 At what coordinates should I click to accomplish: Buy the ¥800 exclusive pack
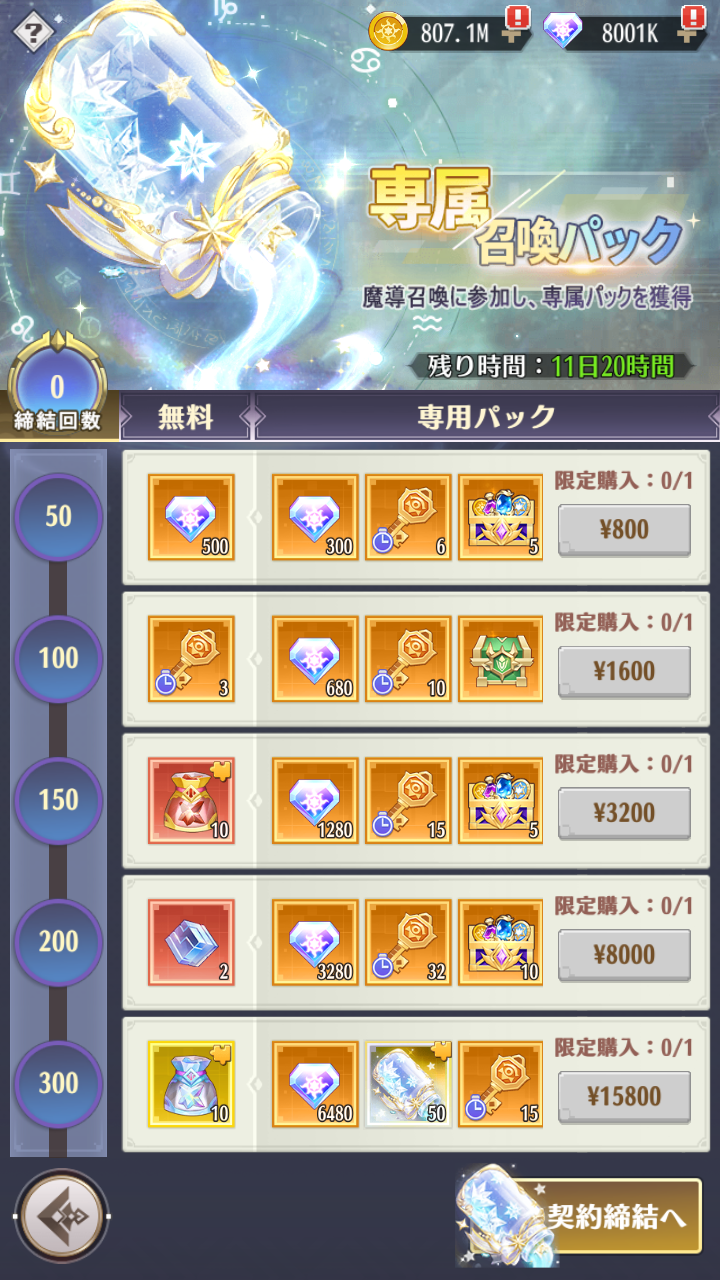pos(624,529)
